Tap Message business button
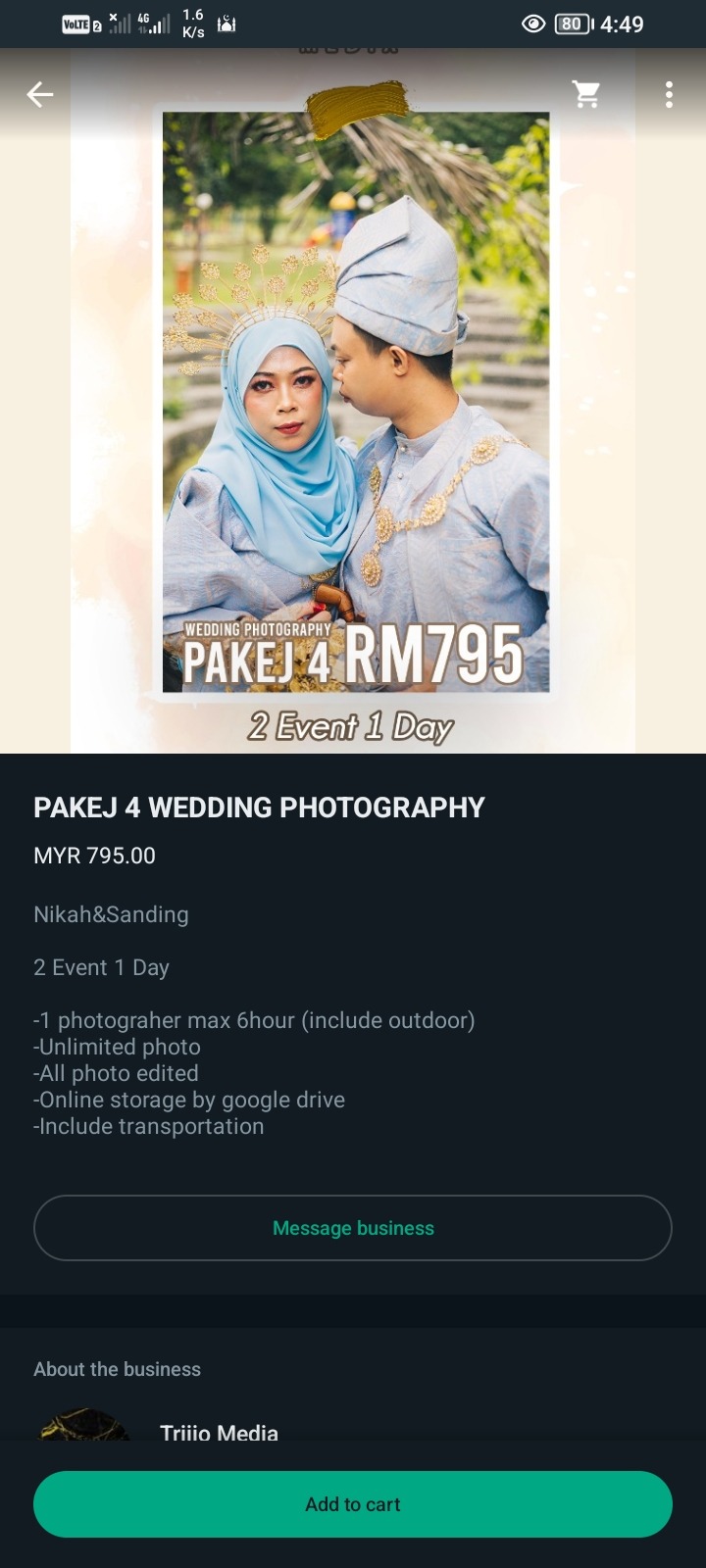The image size is (706, 1568). (353, 1228)
